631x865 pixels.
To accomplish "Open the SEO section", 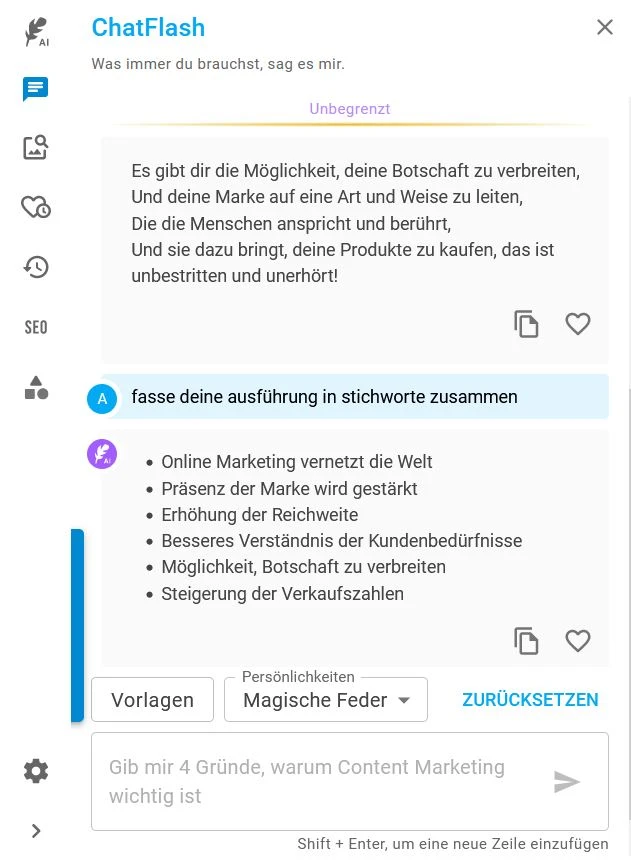I will coord(36,327).
